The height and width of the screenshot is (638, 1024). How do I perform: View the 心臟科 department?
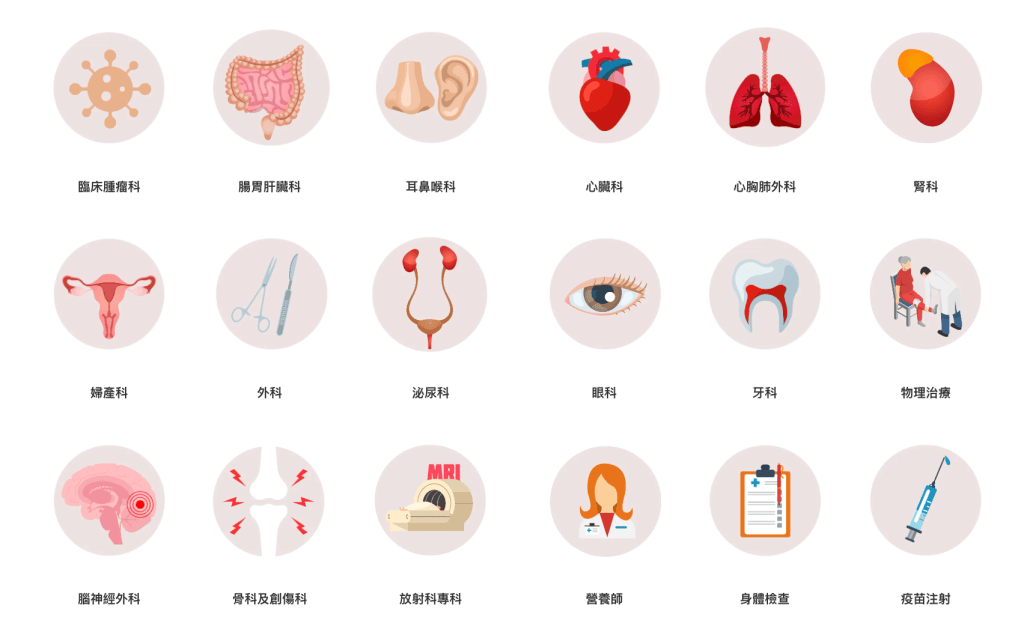coord(604,88)
